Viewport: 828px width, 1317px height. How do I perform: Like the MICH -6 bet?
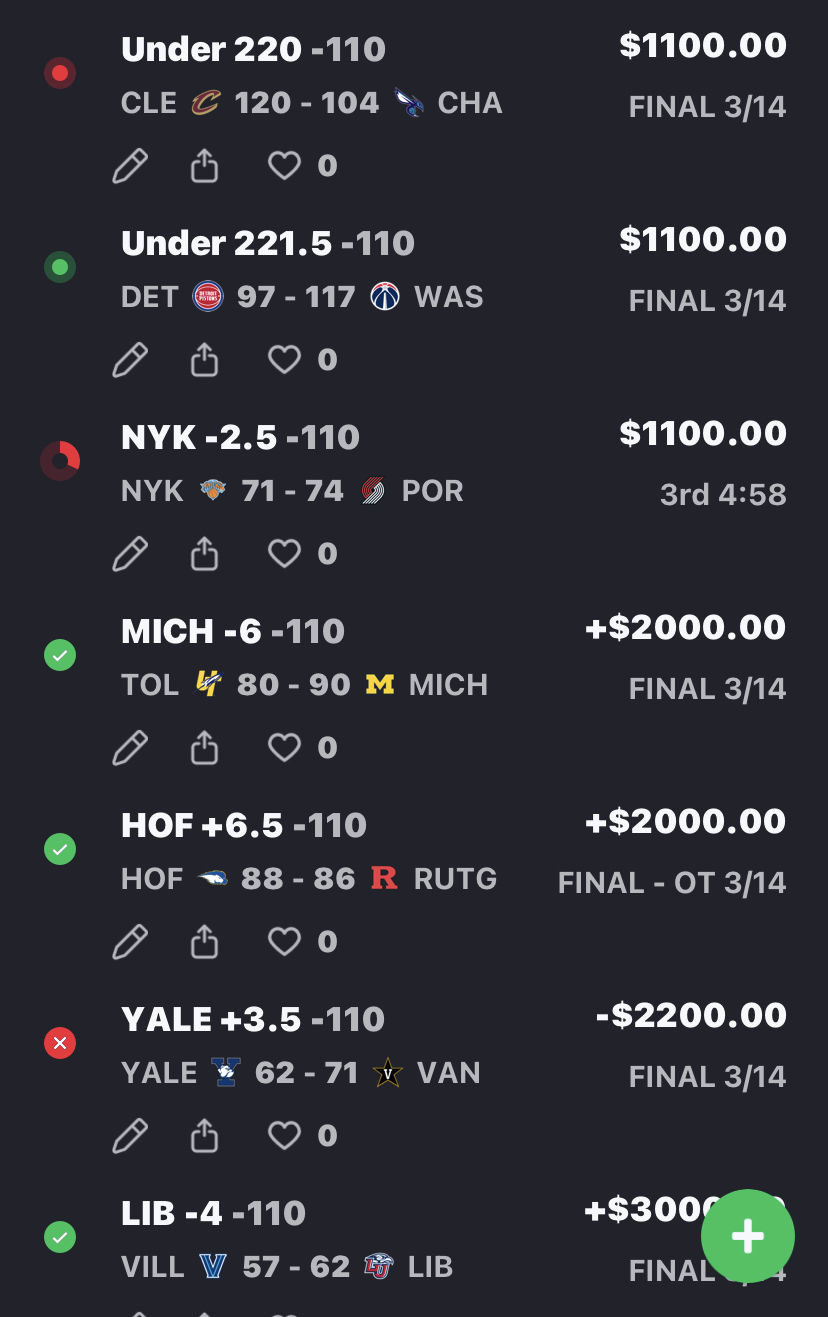[x=284, y=748]
